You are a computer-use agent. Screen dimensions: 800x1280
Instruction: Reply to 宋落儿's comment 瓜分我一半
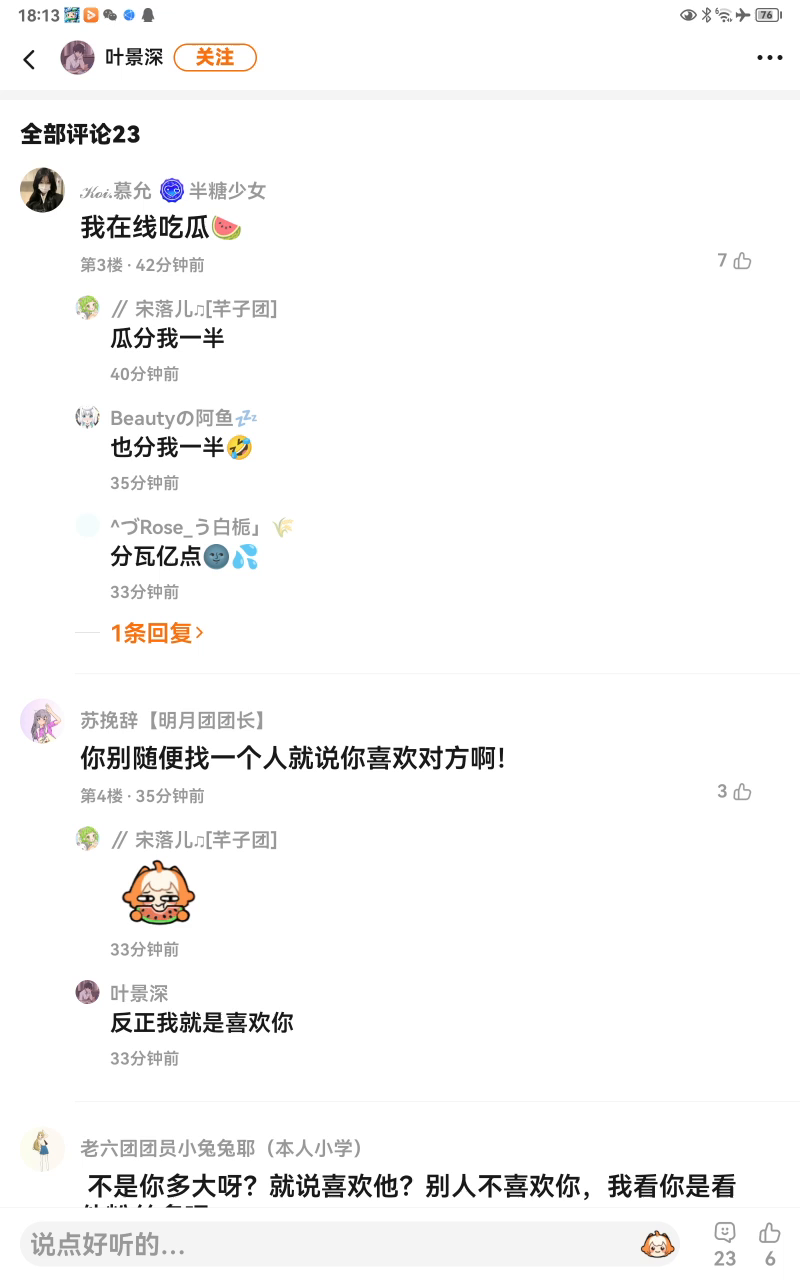click(x=167, y=339)
